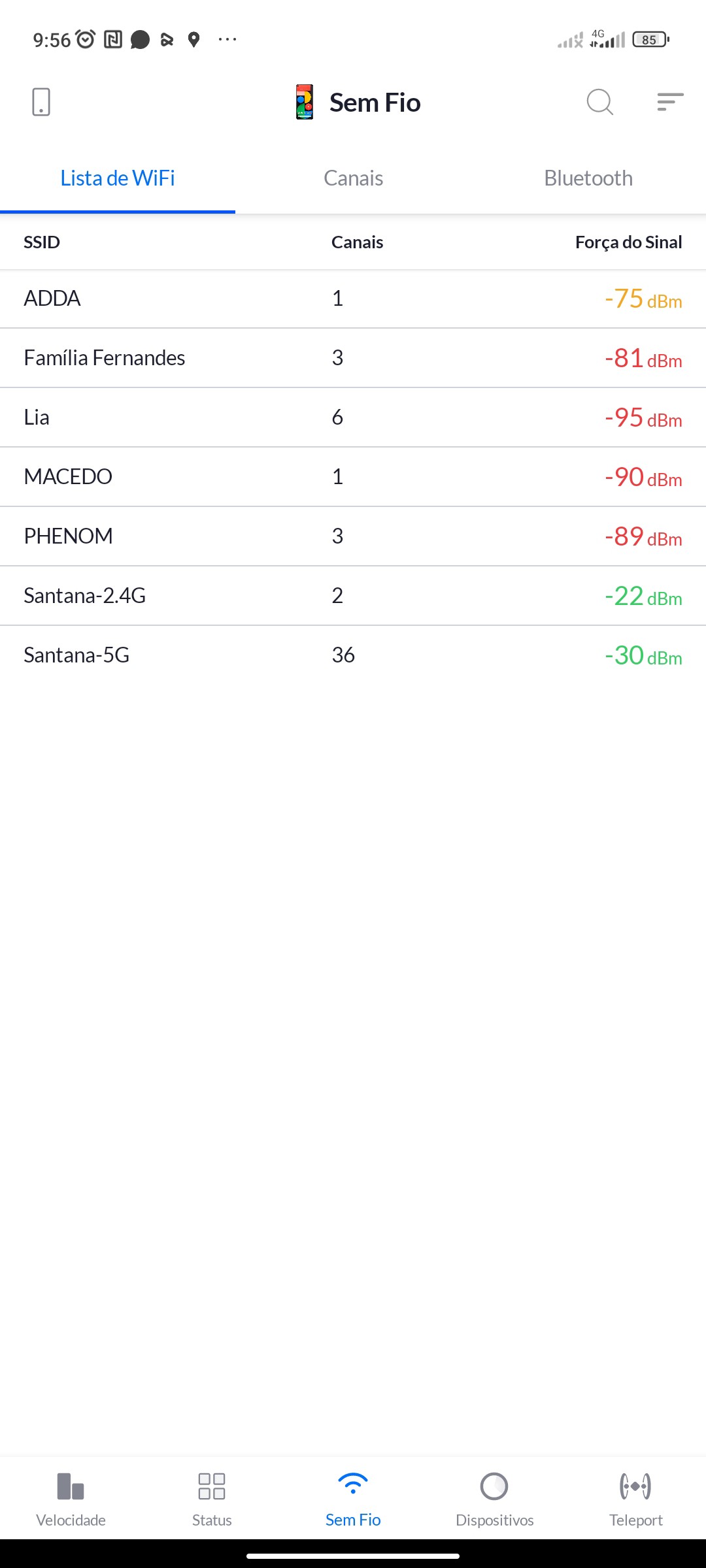Select the Lista de WiFi tab

click(118, 178)
